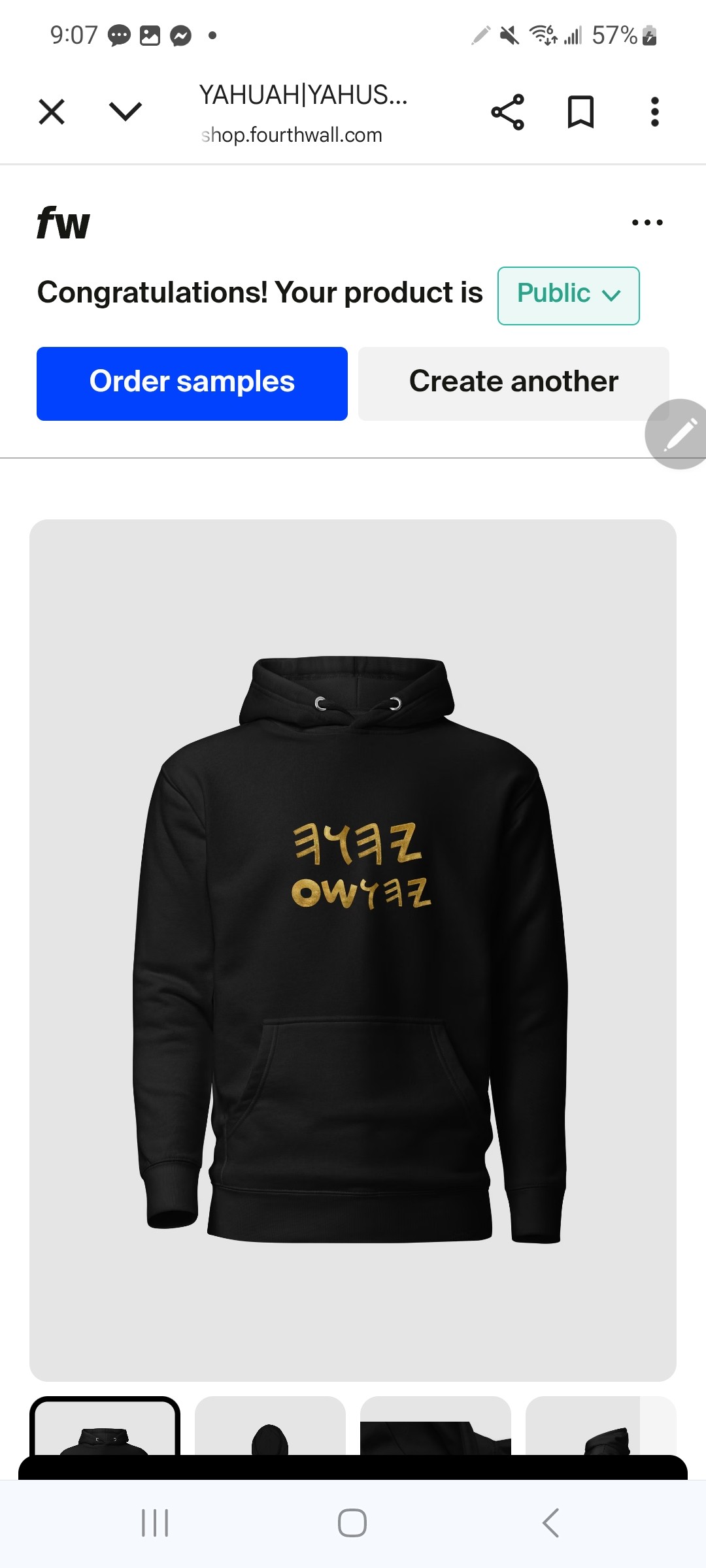Tap the Order samples button
This screenshot has height=1568, width=706.
(x=192, y=384)
